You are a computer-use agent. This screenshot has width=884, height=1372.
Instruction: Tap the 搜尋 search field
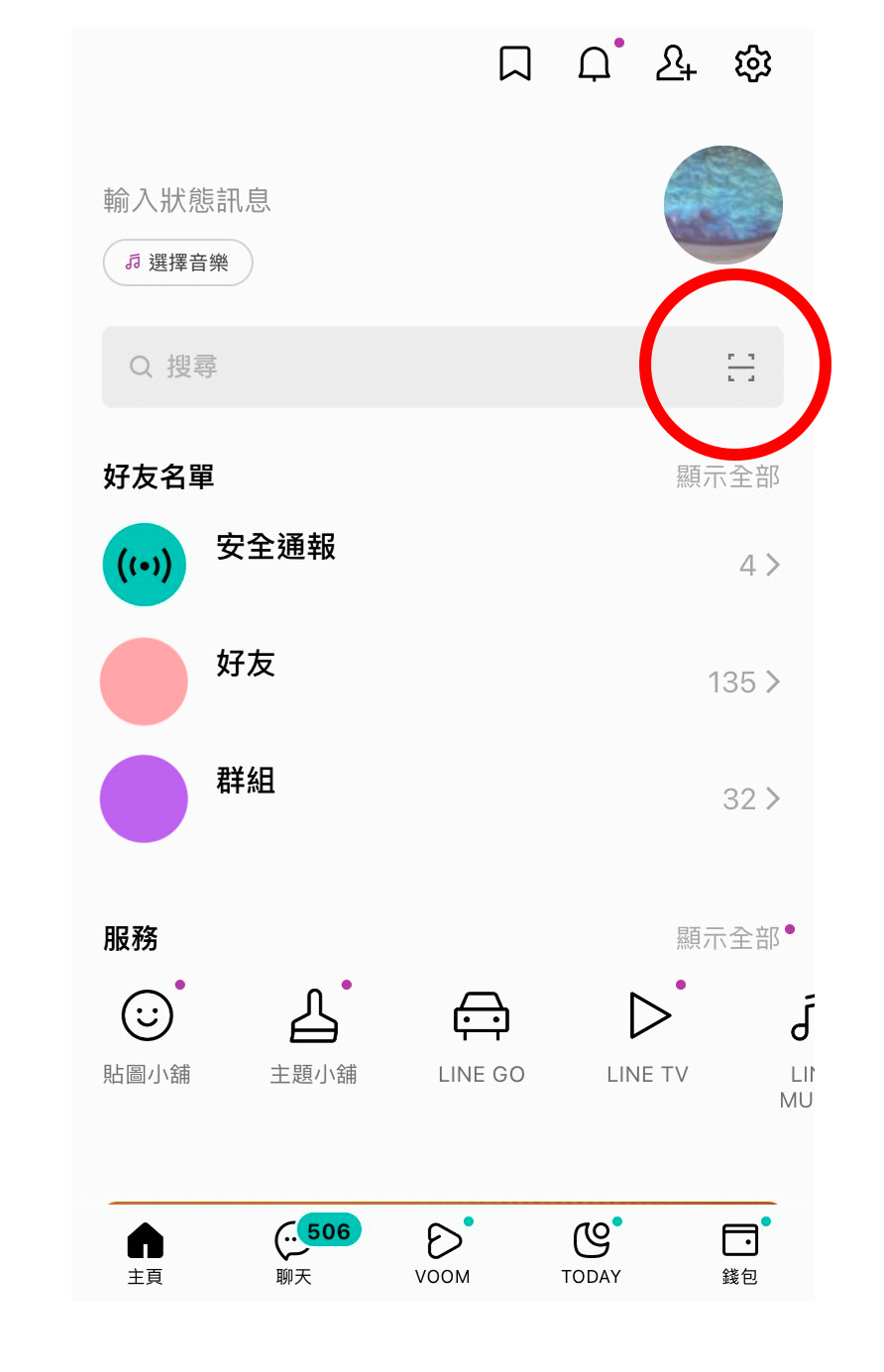click(396, 367)
